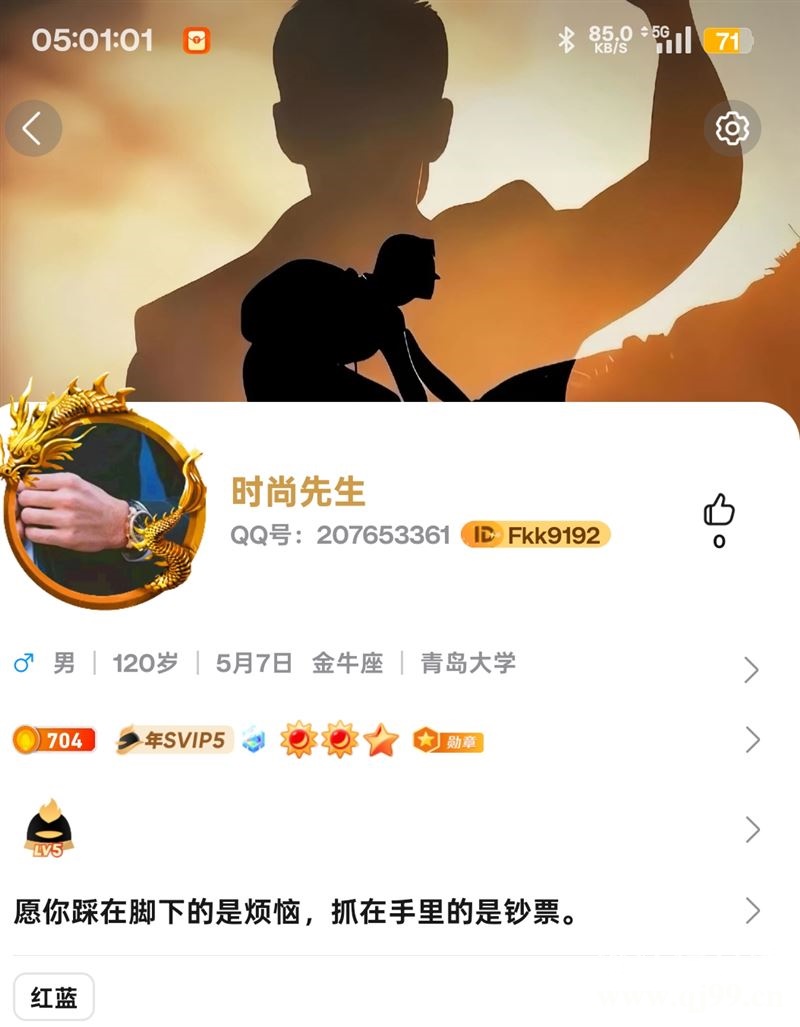Open the settings gear icon

(734, 128)
